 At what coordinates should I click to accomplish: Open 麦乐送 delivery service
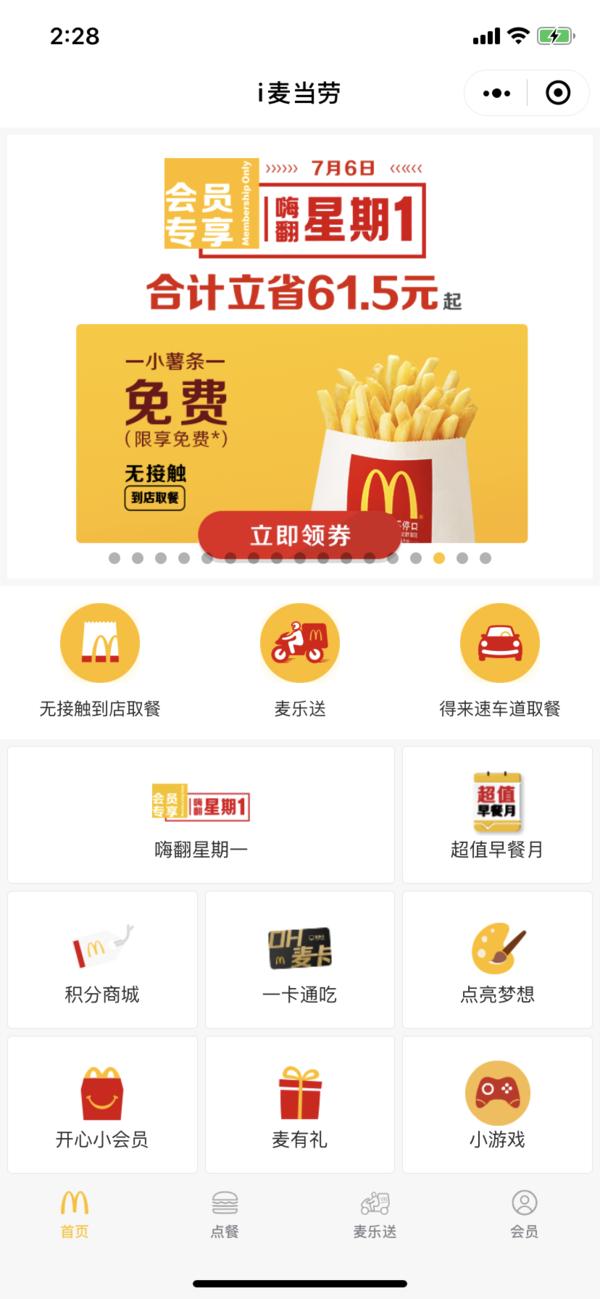pyautogui.click(x=300, y=661)
